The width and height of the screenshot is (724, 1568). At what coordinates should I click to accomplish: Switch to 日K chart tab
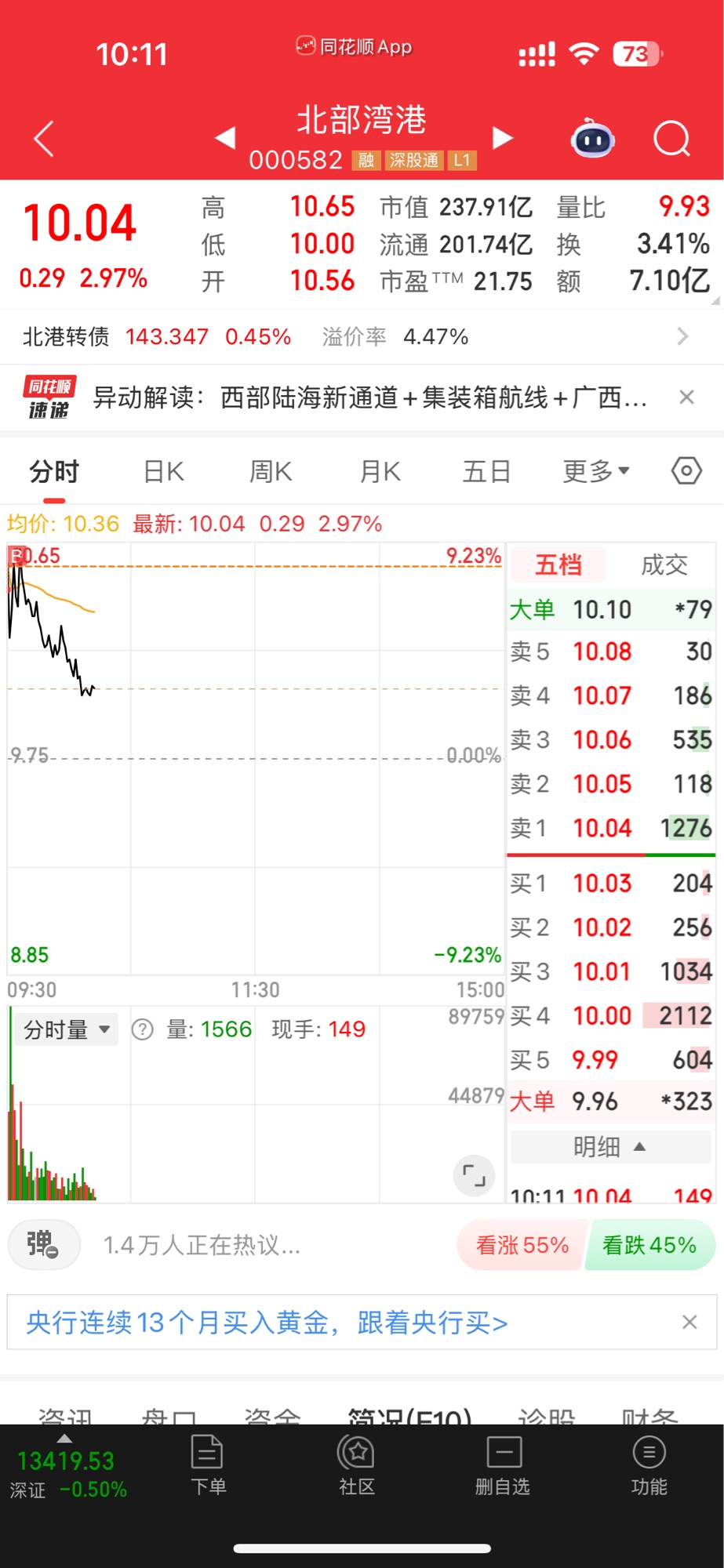[x=164, y=472]
